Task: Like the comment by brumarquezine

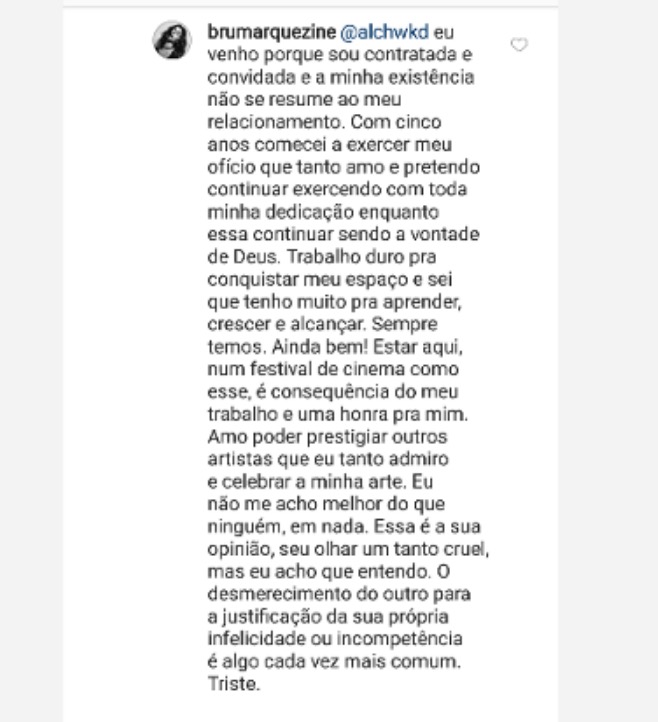Action: (518, 45)
